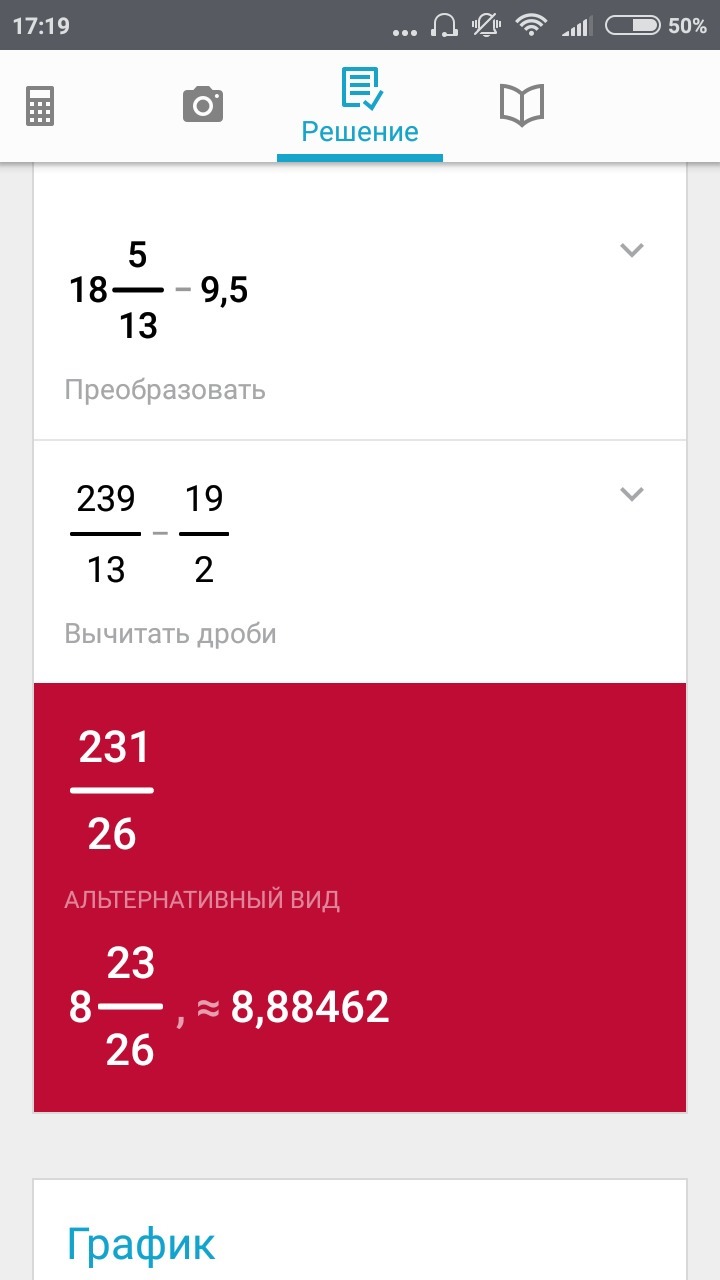This screenshot has height=1280, width=720.
Task: Expand the Вычитать дроби step details
Action: (631, 494)
